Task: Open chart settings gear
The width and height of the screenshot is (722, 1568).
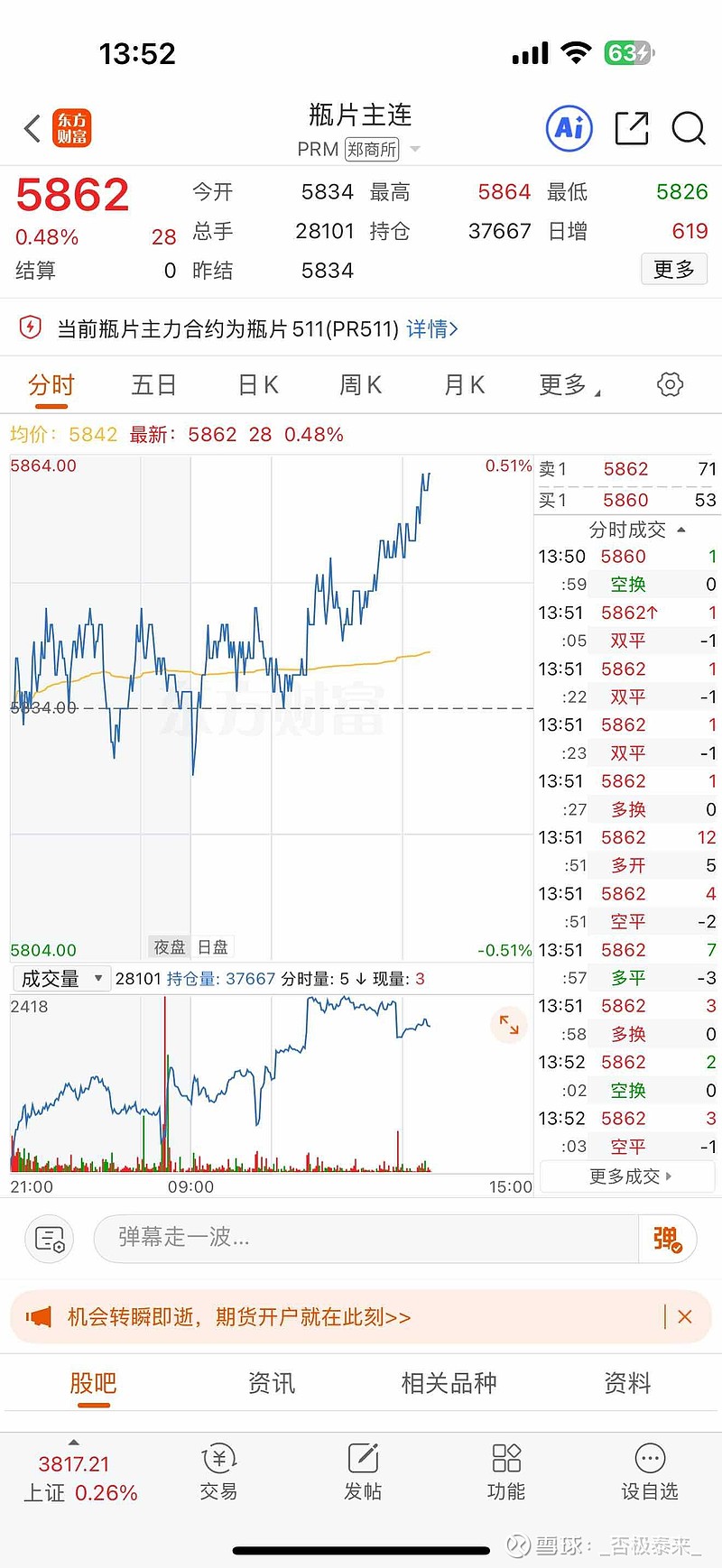Action: pyautogui.click(x=670, y=384)
